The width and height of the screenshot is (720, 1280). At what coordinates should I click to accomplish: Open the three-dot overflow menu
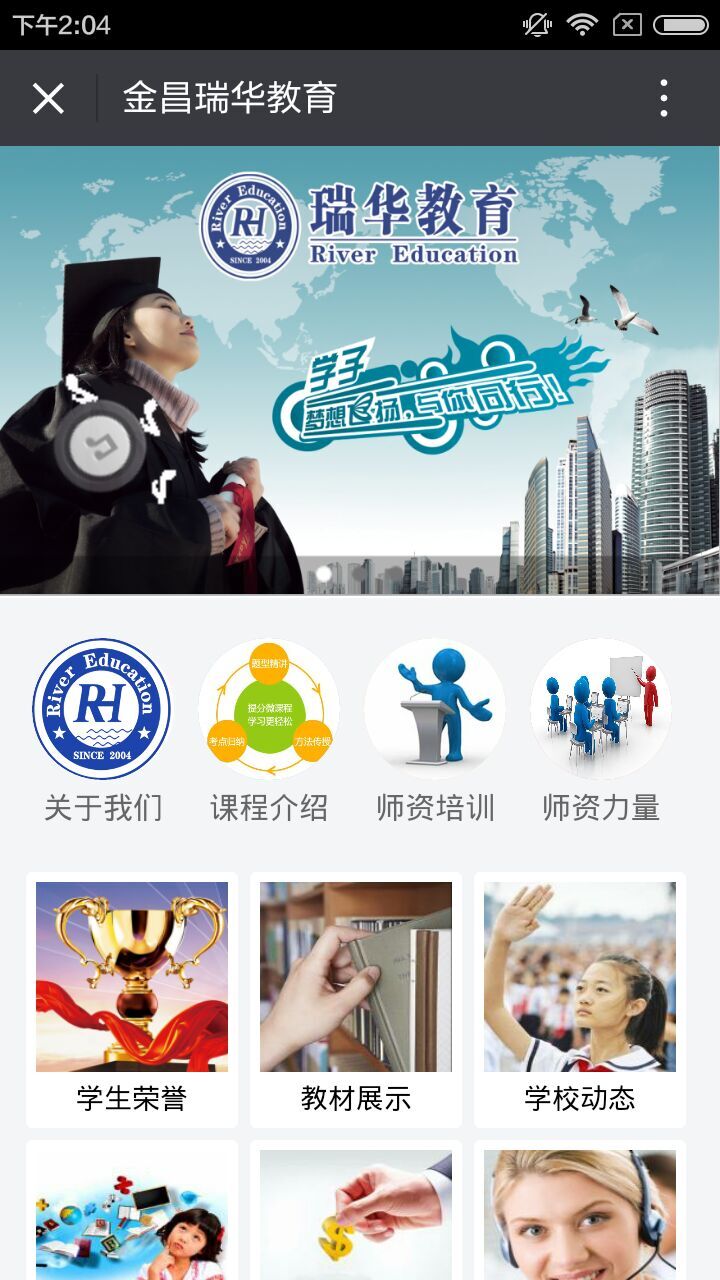coord(663,98)
